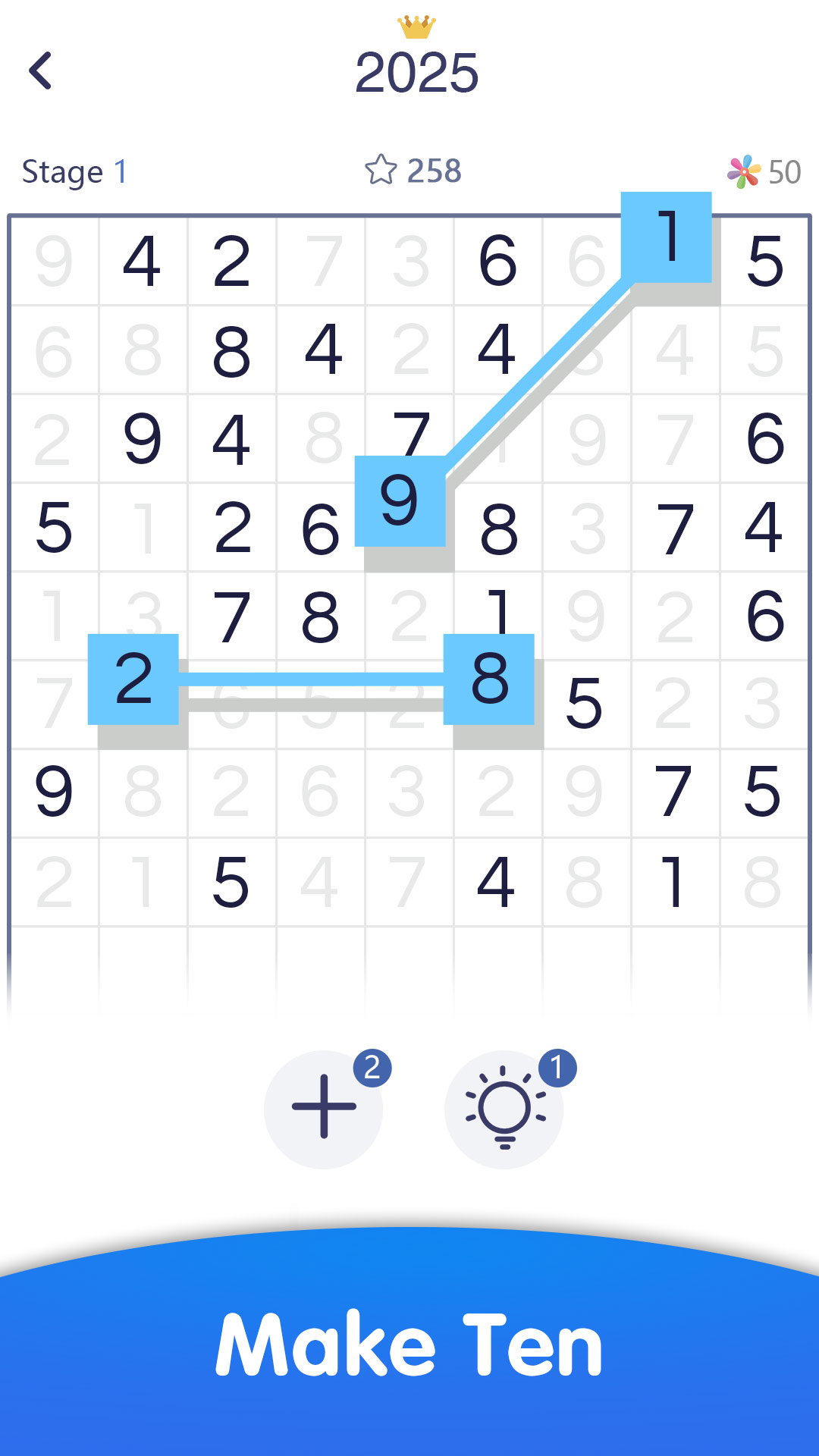The width and height of the screenshot is (819, 1456).
Task: Open the star score counter
Action: point(383,171)
